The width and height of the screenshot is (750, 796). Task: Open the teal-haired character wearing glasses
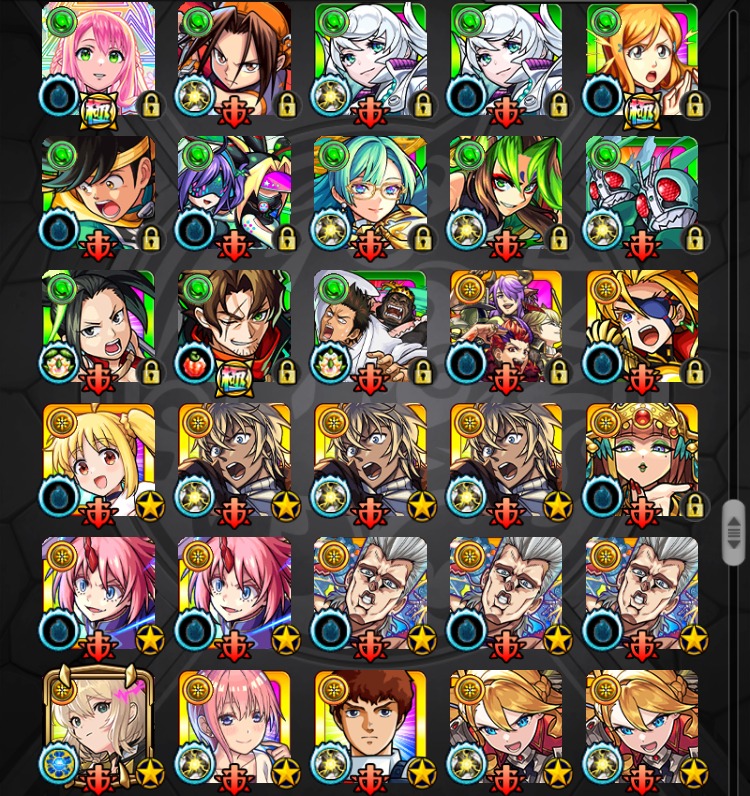[x=370, y=192]
